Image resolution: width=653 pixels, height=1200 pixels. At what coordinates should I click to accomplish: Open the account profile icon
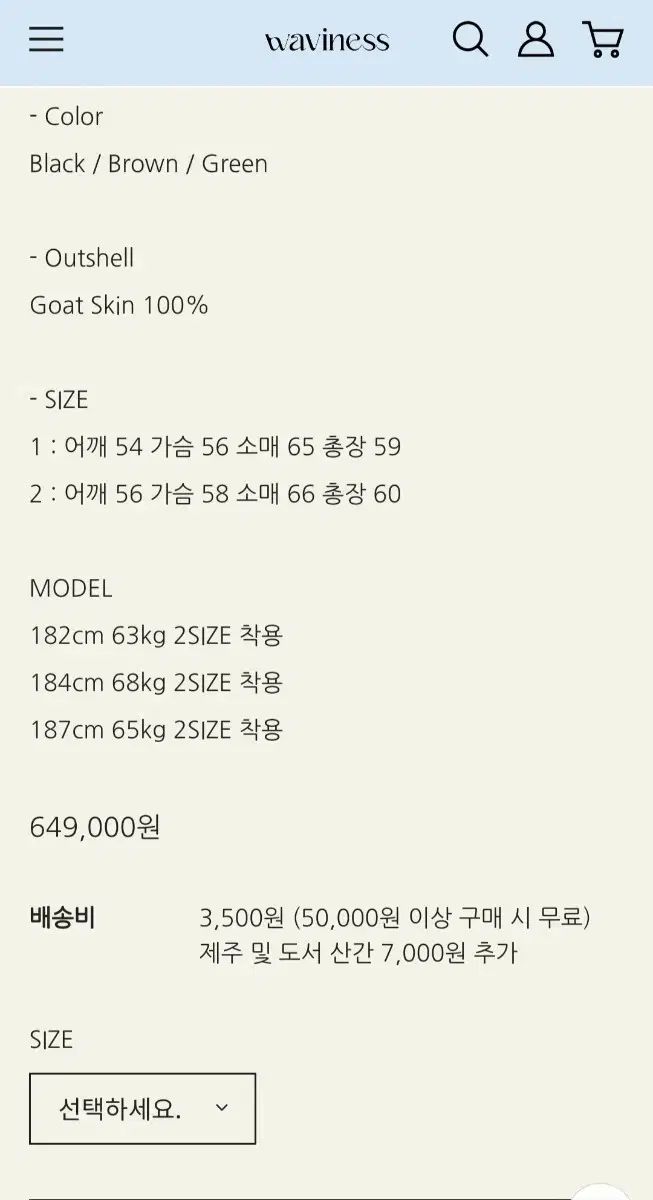click(536, 40)
